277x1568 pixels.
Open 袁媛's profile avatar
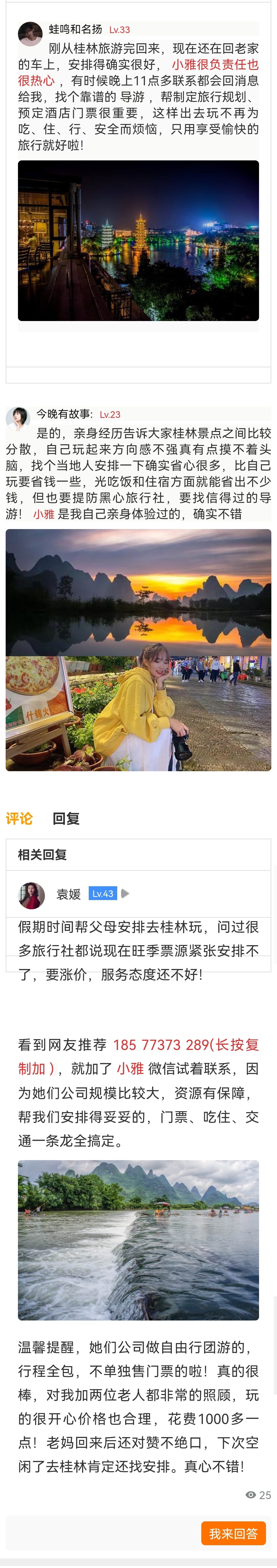[x=32, y=895]
